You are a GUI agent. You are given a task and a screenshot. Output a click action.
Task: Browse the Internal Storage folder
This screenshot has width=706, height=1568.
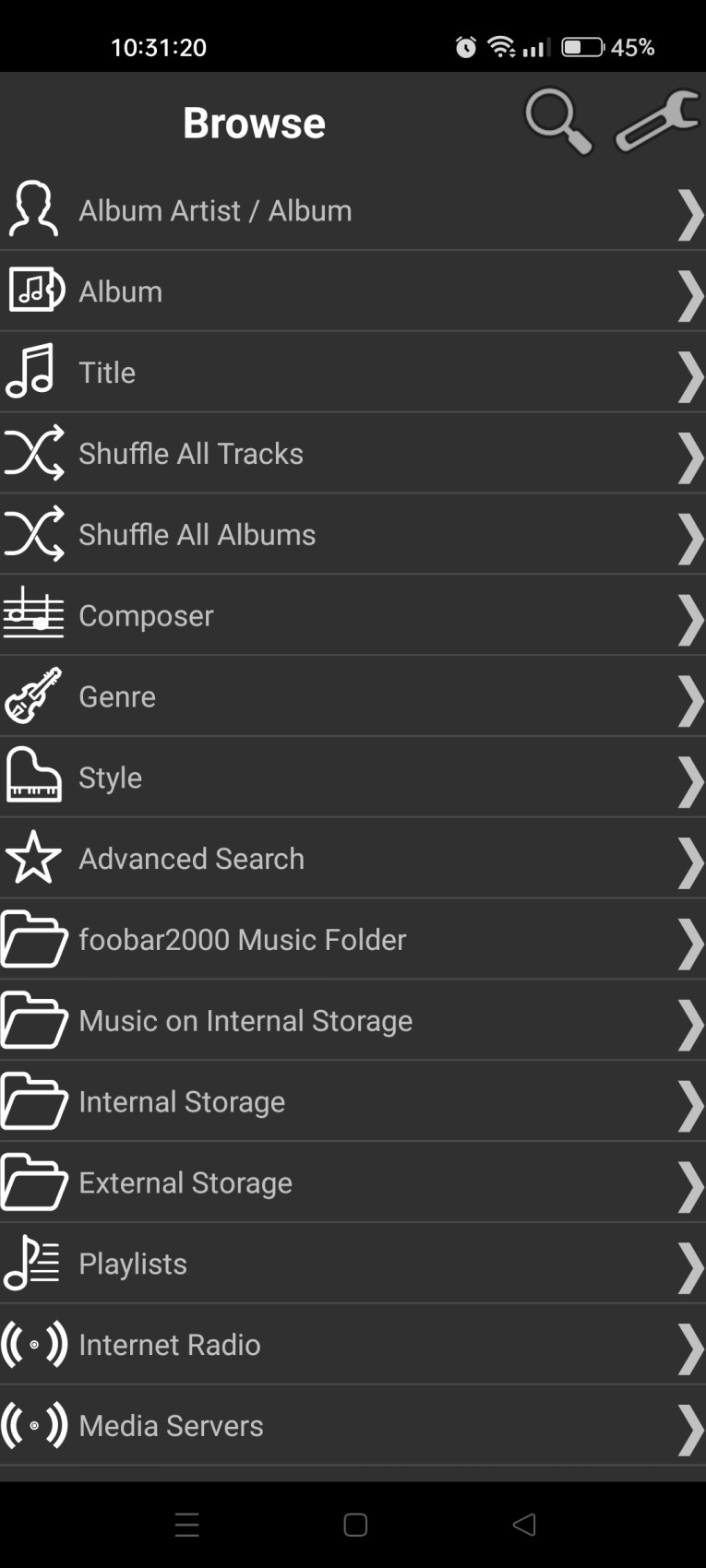pyautogui.click(x=353, y=1102)
